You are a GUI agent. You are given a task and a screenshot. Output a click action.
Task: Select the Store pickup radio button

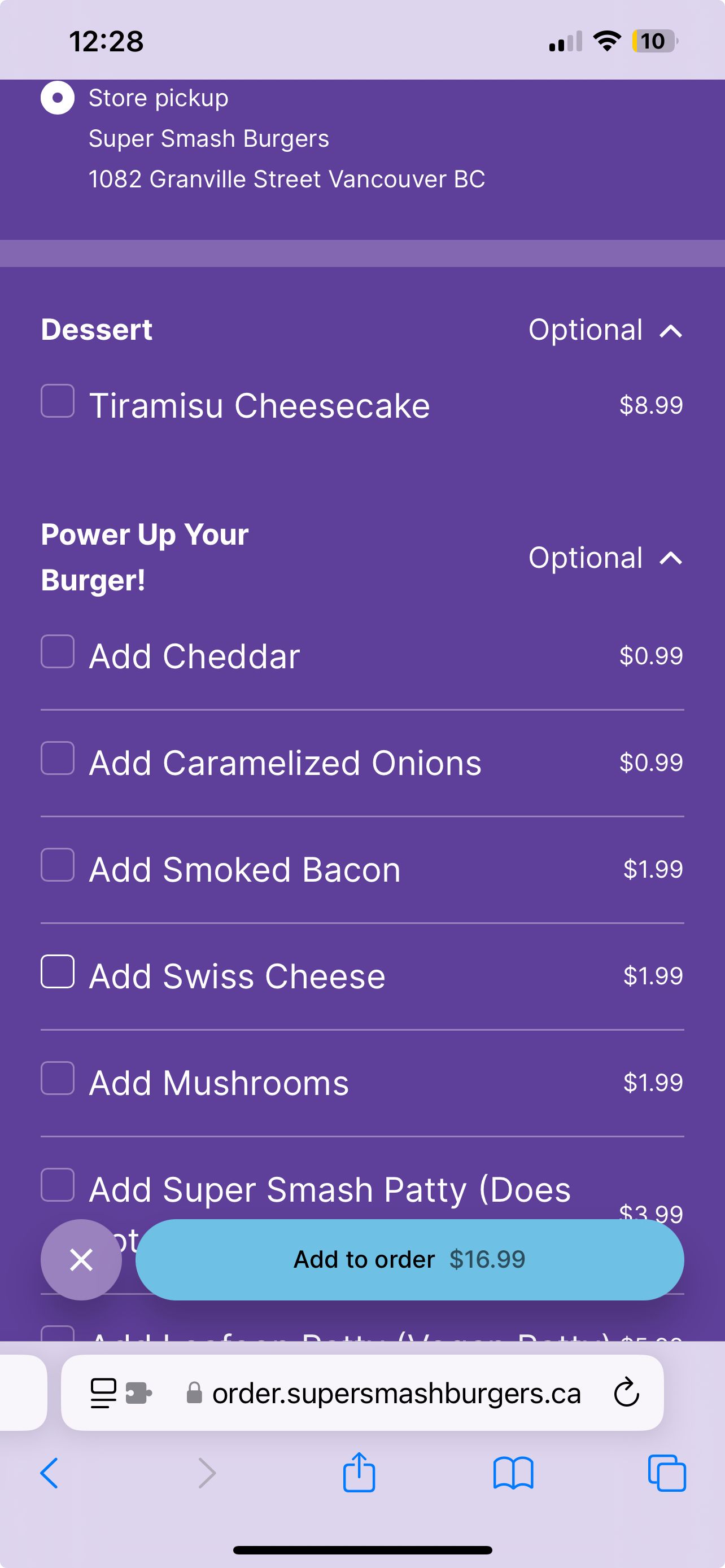click(58, 98)
